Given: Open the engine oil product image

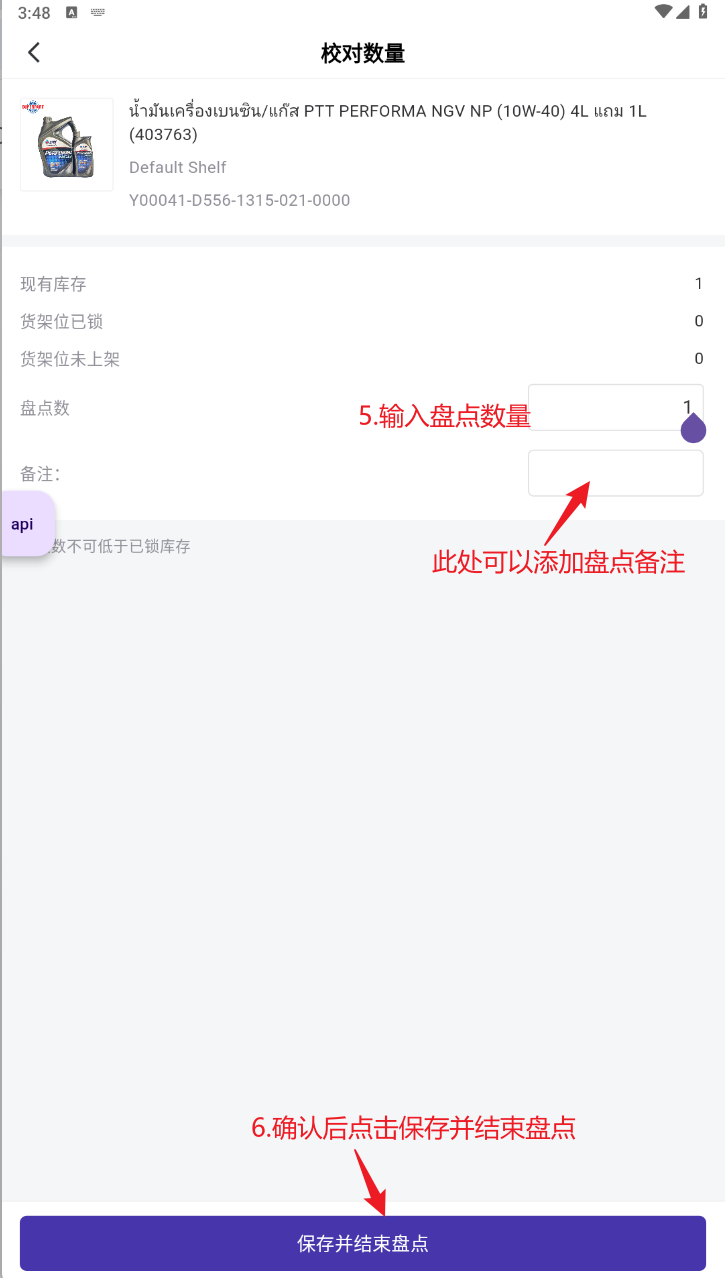Looking at the screenshot, I should coord(67,145).
